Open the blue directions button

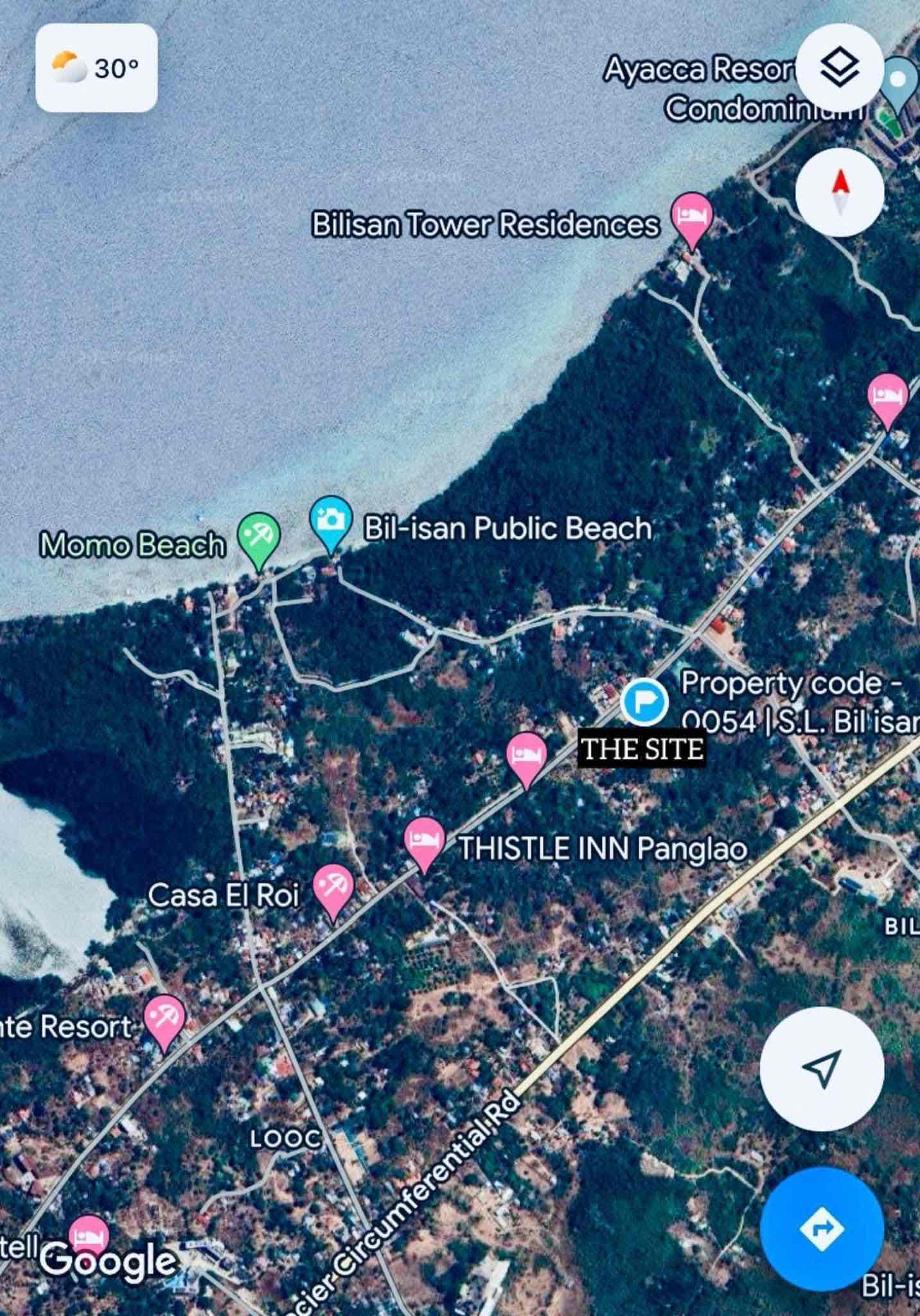(822, 1228)
